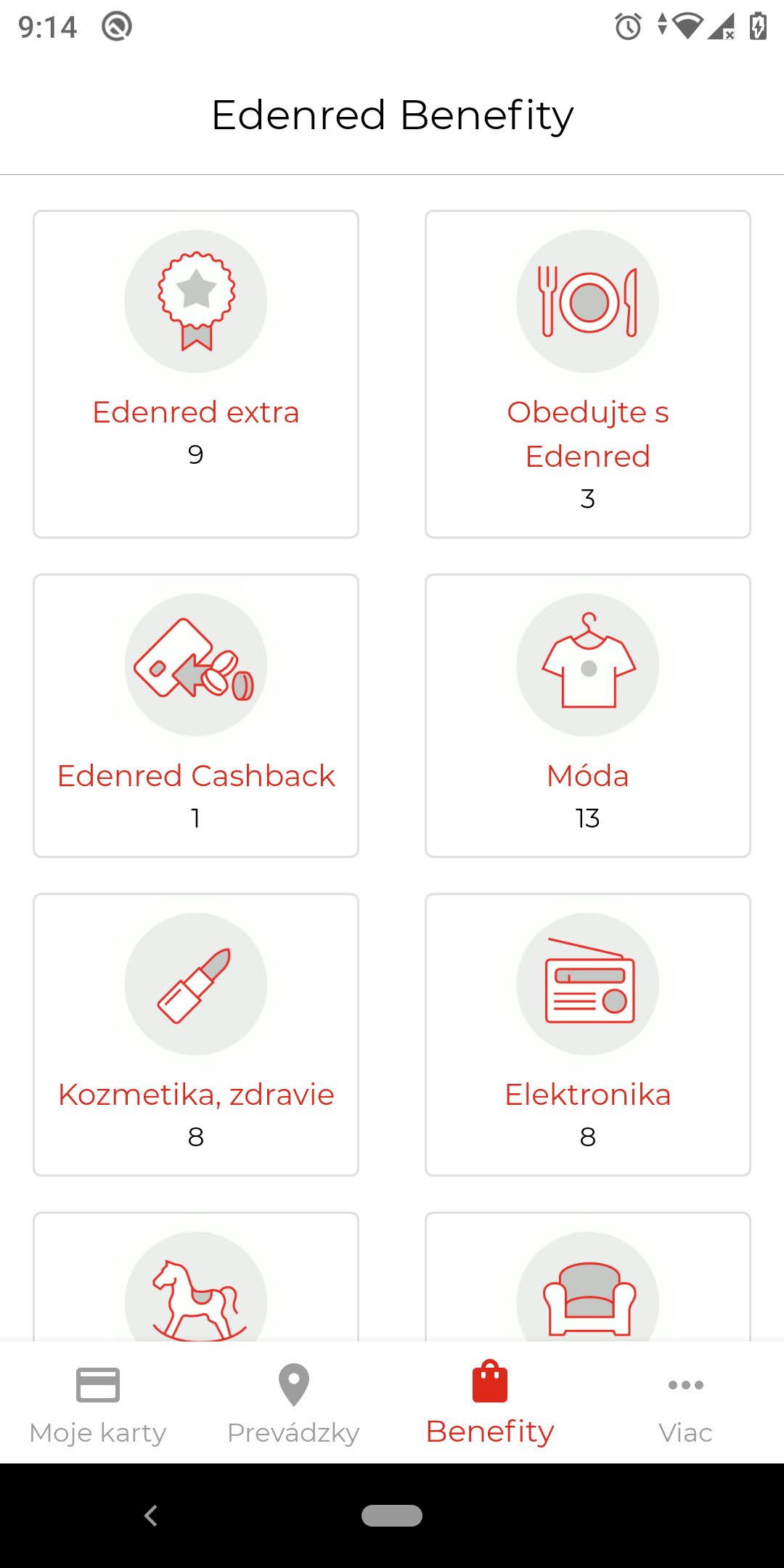Tap the home pill in the navigation bar
The width and height of the screenshot is (784, 1568).
point(392,1516)
